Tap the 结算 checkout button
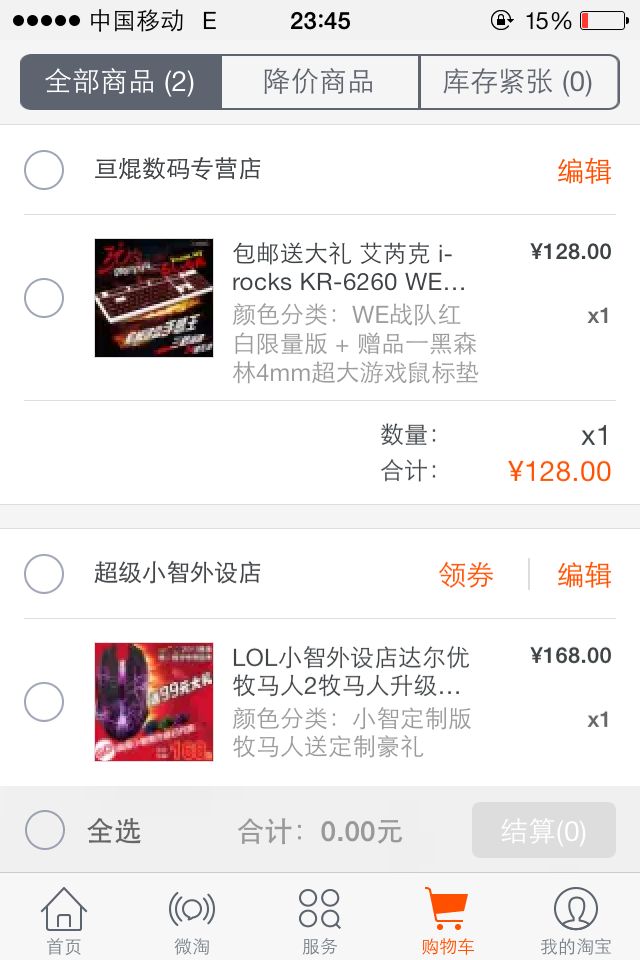Screen dimensions: 640x960 point(543,830)
